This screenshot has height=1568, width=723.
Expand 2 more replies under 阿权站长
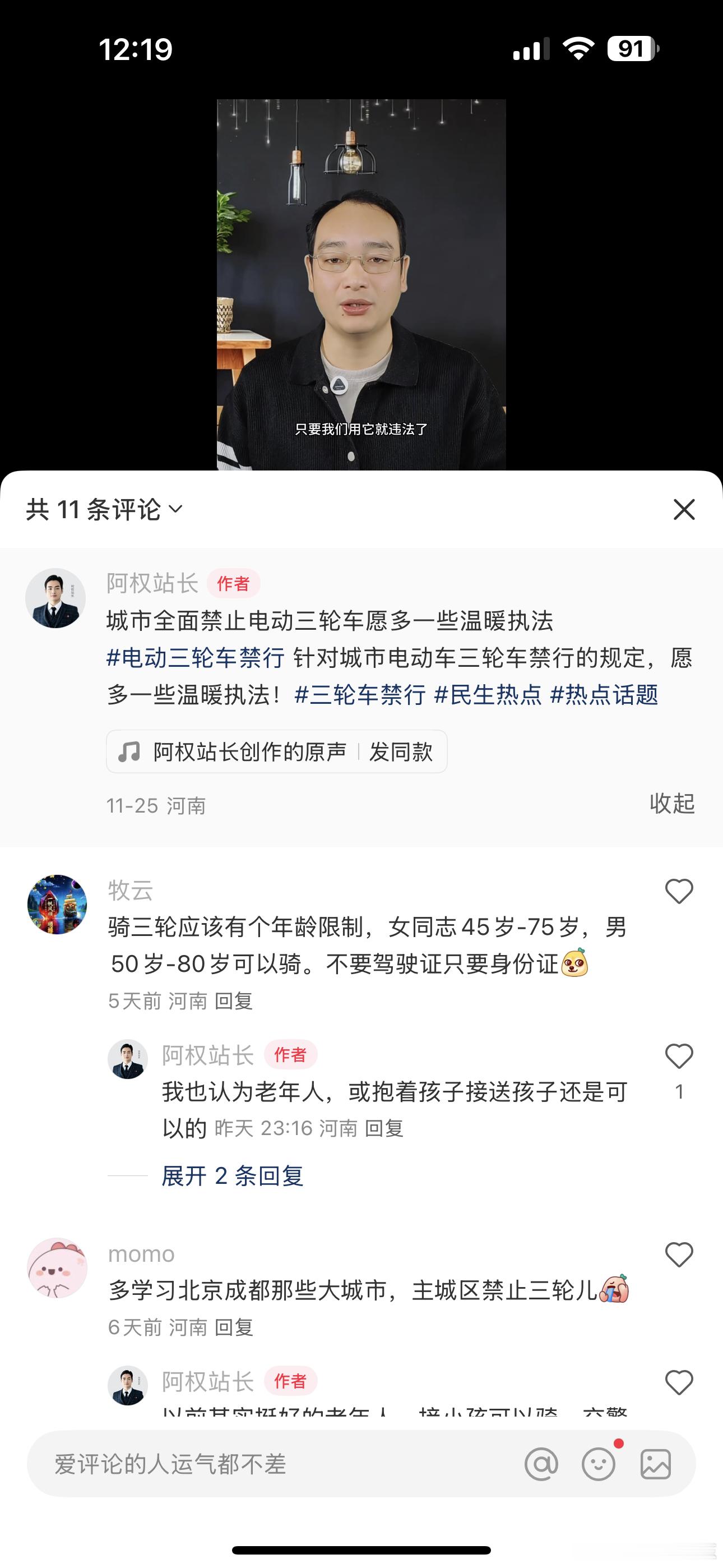coord(233,1175)
